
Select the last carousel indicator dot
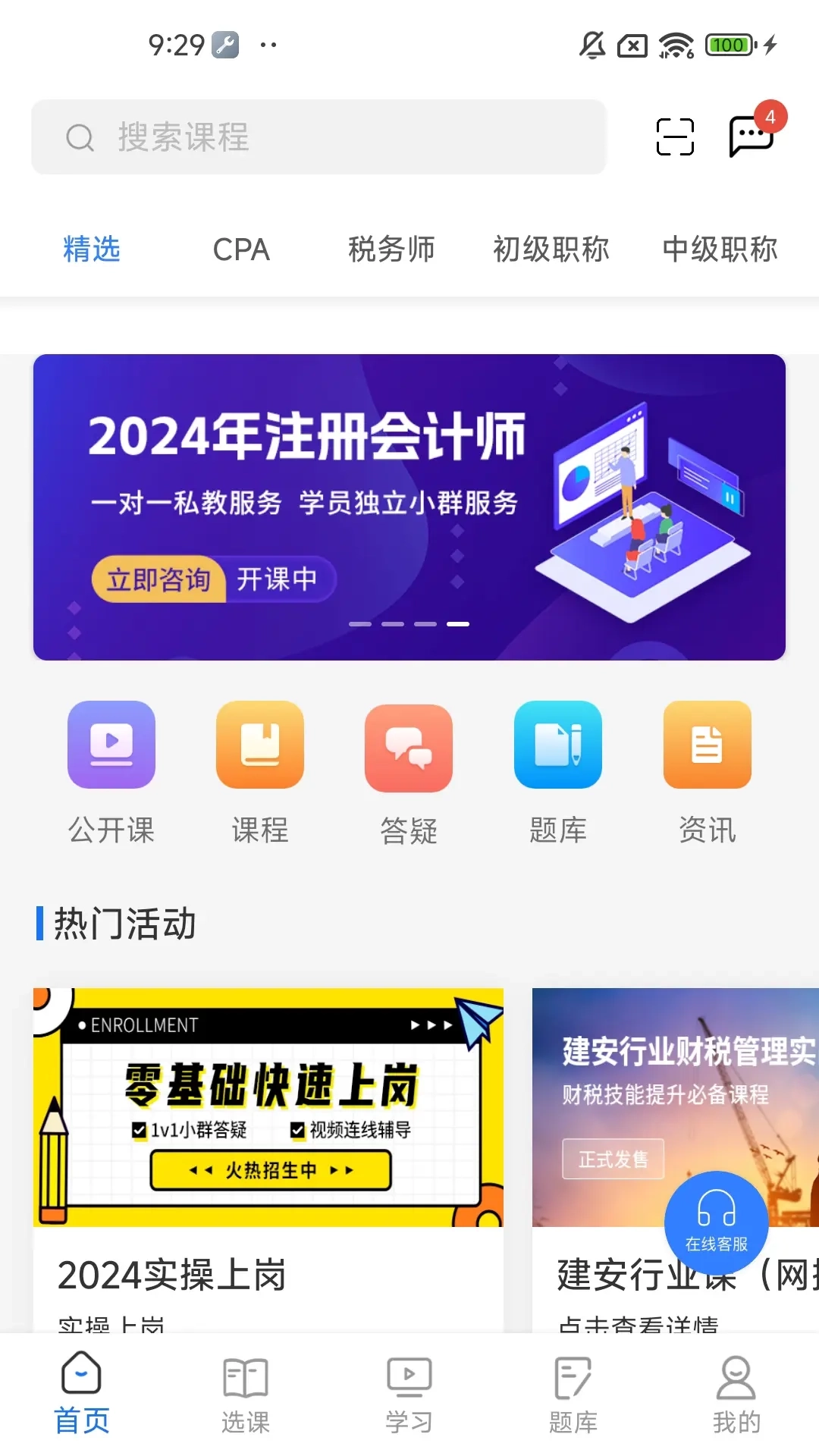458,623
